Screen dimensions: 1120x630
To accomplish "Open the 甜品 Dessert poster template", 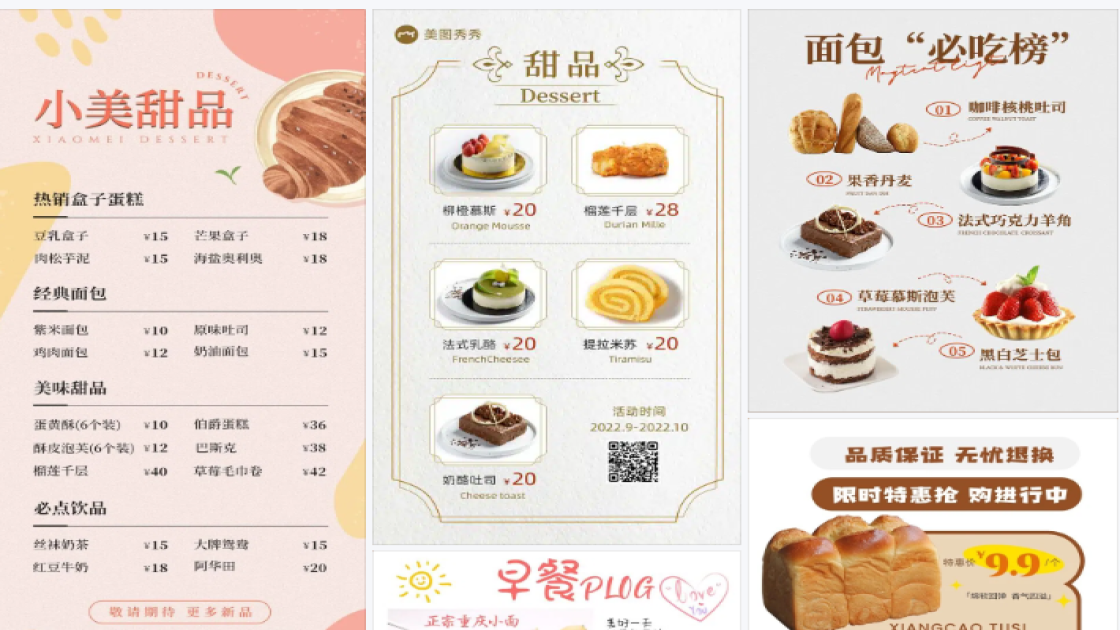I will (556, 277).
